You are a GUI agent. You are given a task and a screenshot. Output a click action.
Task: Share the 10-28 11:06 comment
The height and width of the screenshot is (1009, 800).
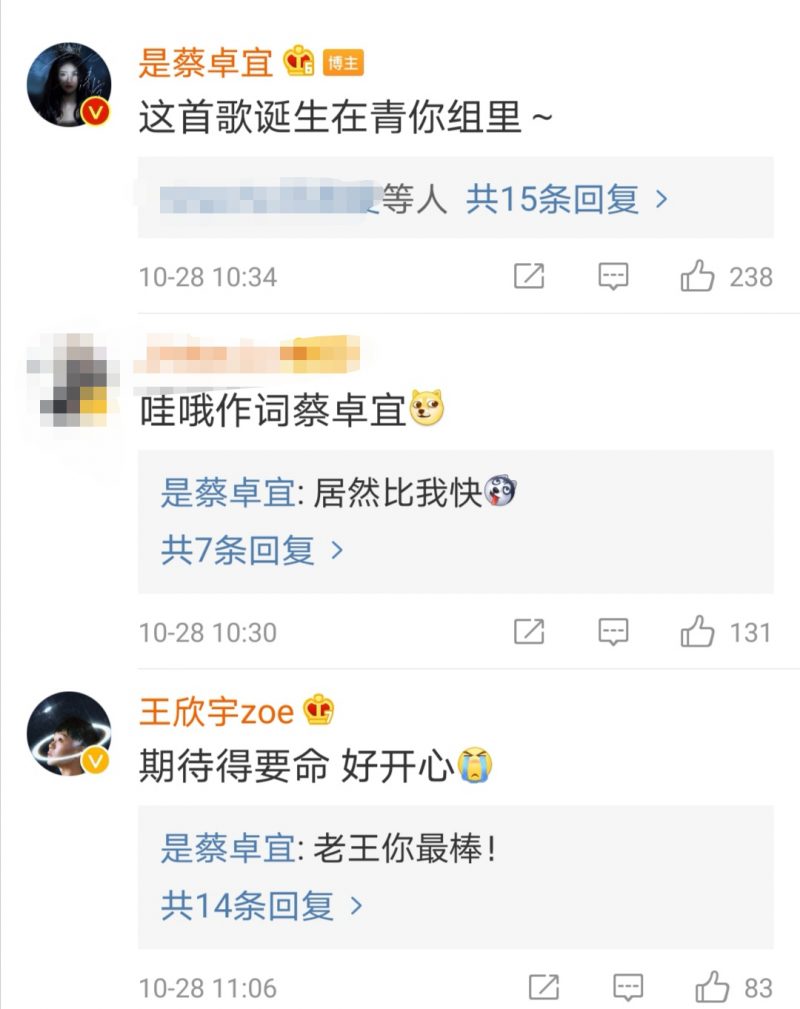[x=542, y=988]
